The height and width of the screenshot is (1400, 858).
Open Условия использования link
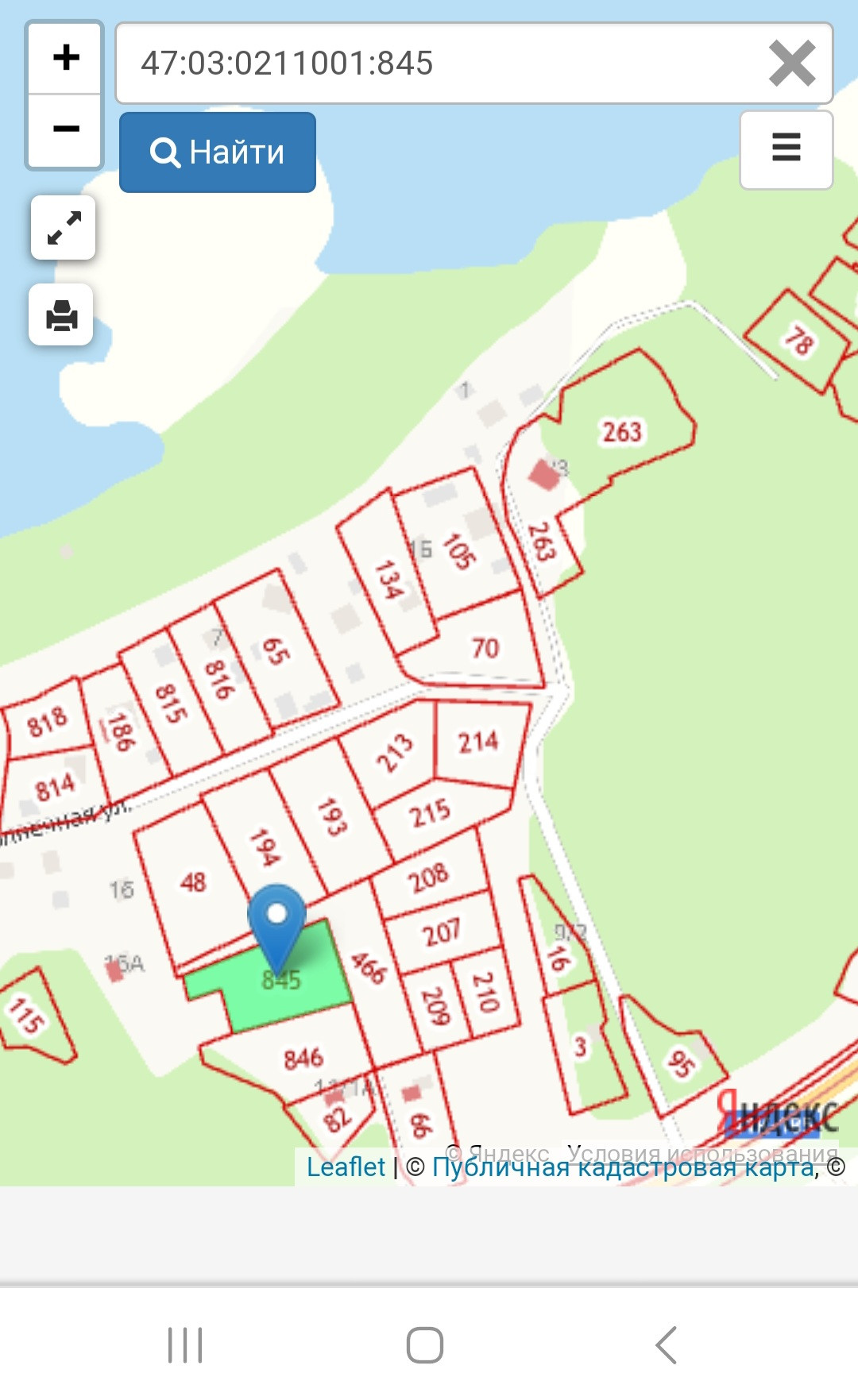(702, 1152)
